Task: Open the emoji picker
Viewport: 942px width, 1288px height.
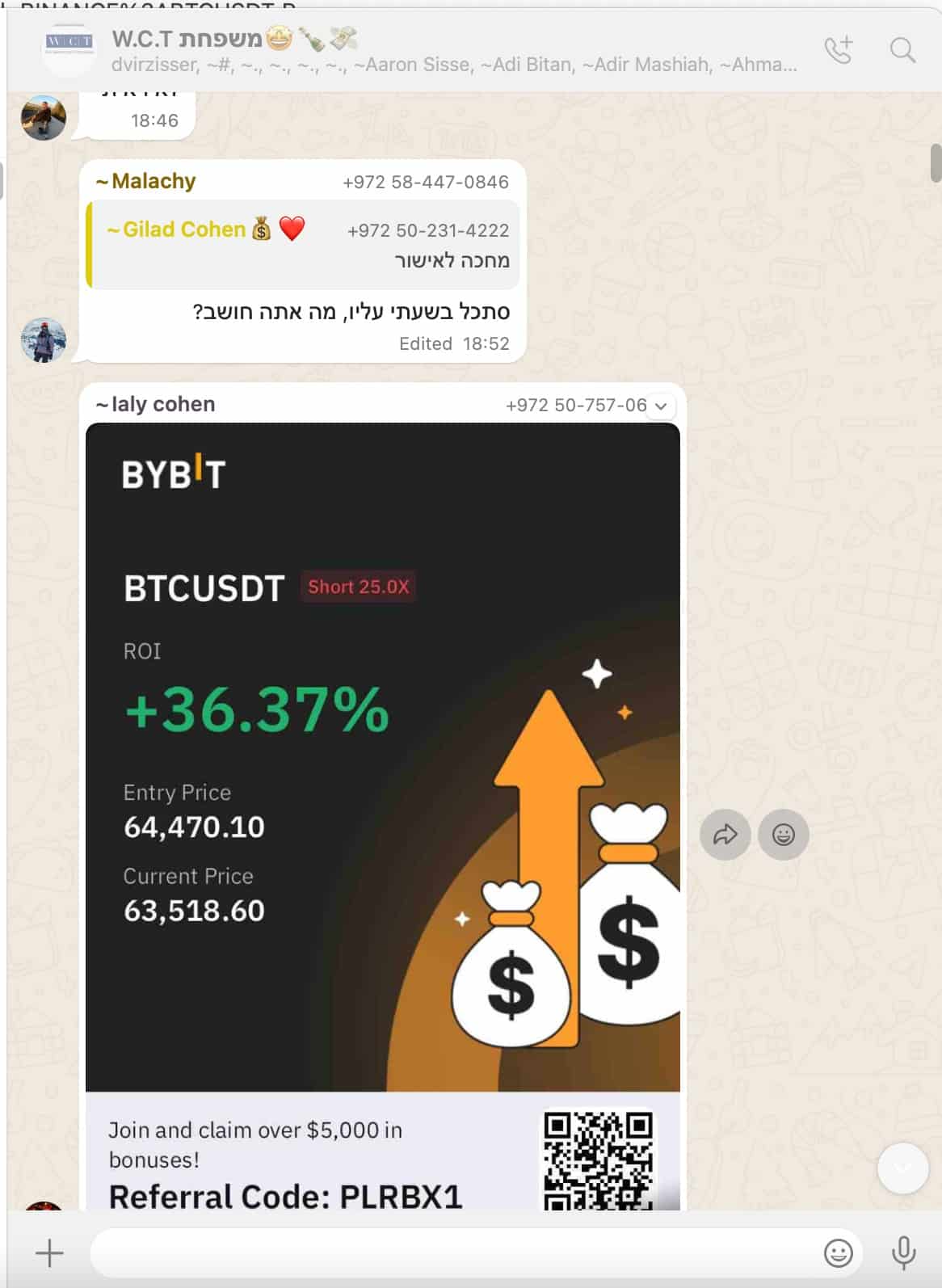Action: pyautogui.click(x=838, y=1253)
